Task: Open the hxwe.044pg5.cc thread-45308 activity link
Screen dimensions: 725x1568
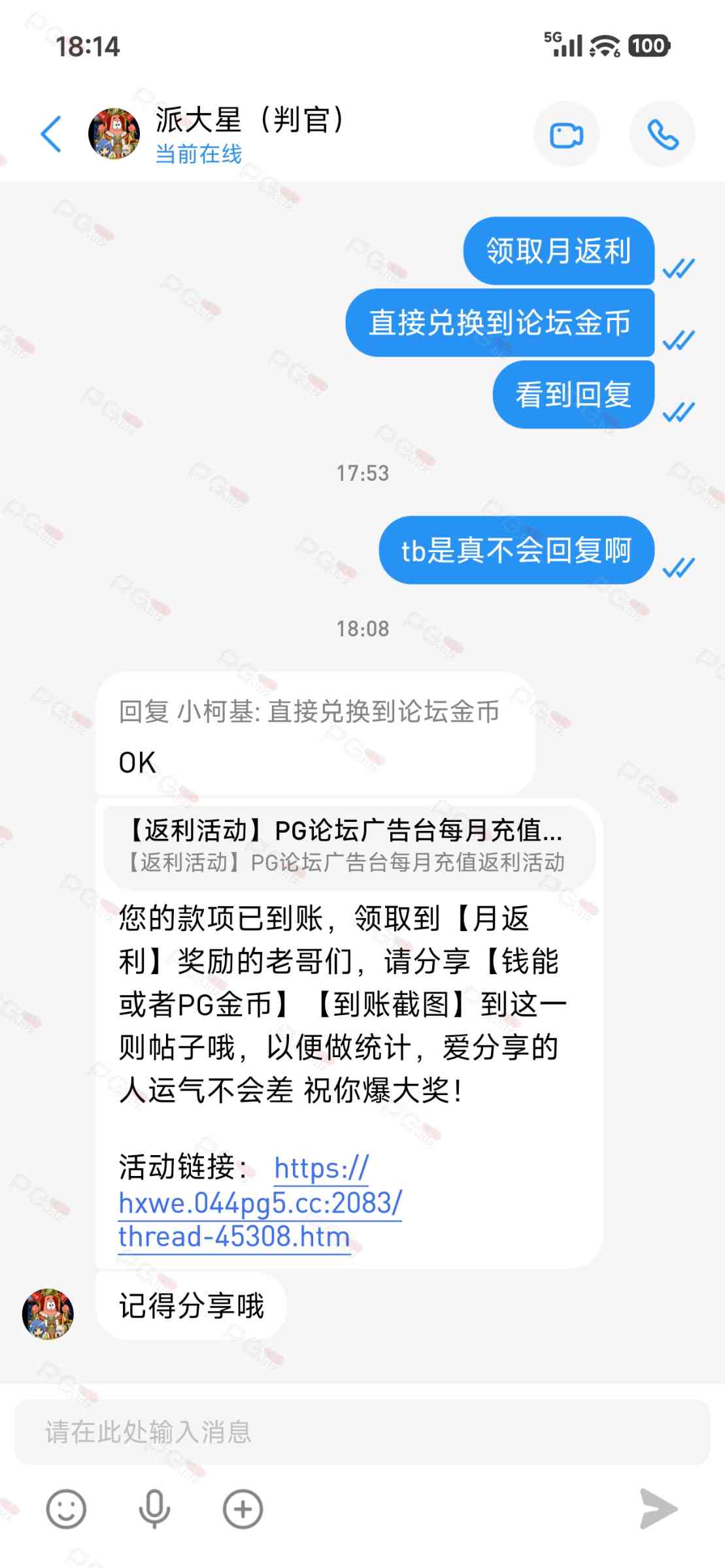Action: 260,1203
